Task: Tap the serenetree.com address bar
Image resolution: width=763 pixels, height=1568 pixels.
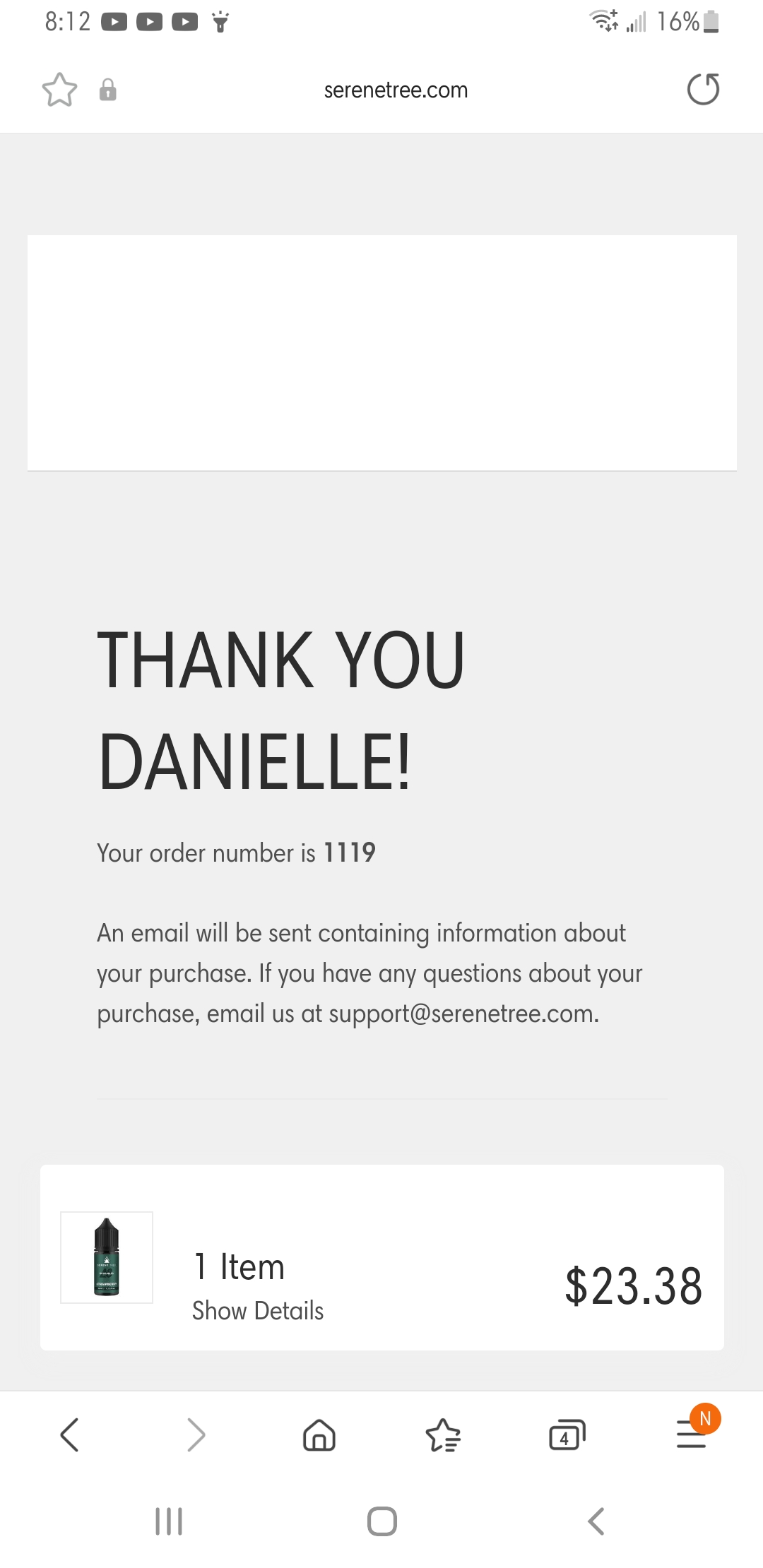Action: (x=396, y=90)
